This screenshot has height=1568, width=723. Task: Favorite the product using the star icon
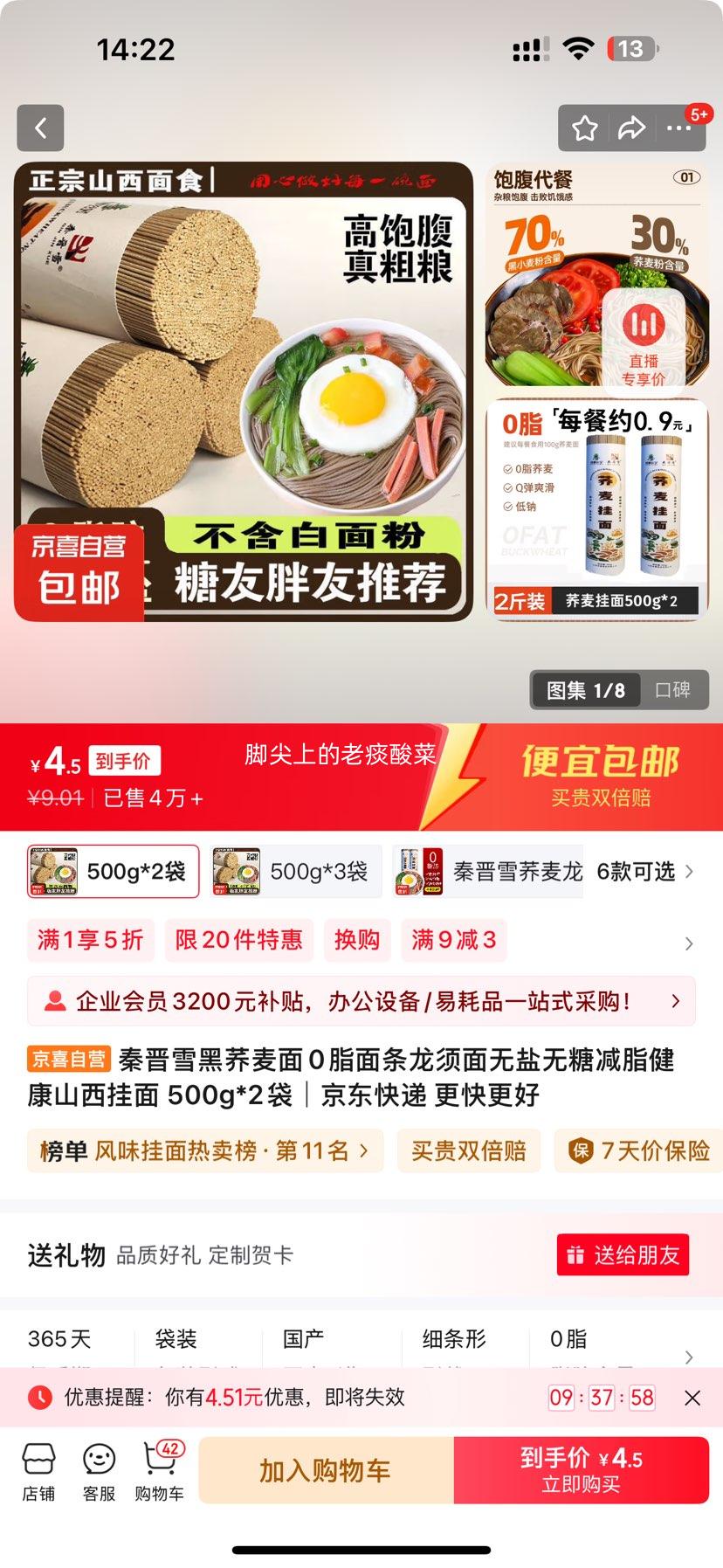[x=585, y=128]
